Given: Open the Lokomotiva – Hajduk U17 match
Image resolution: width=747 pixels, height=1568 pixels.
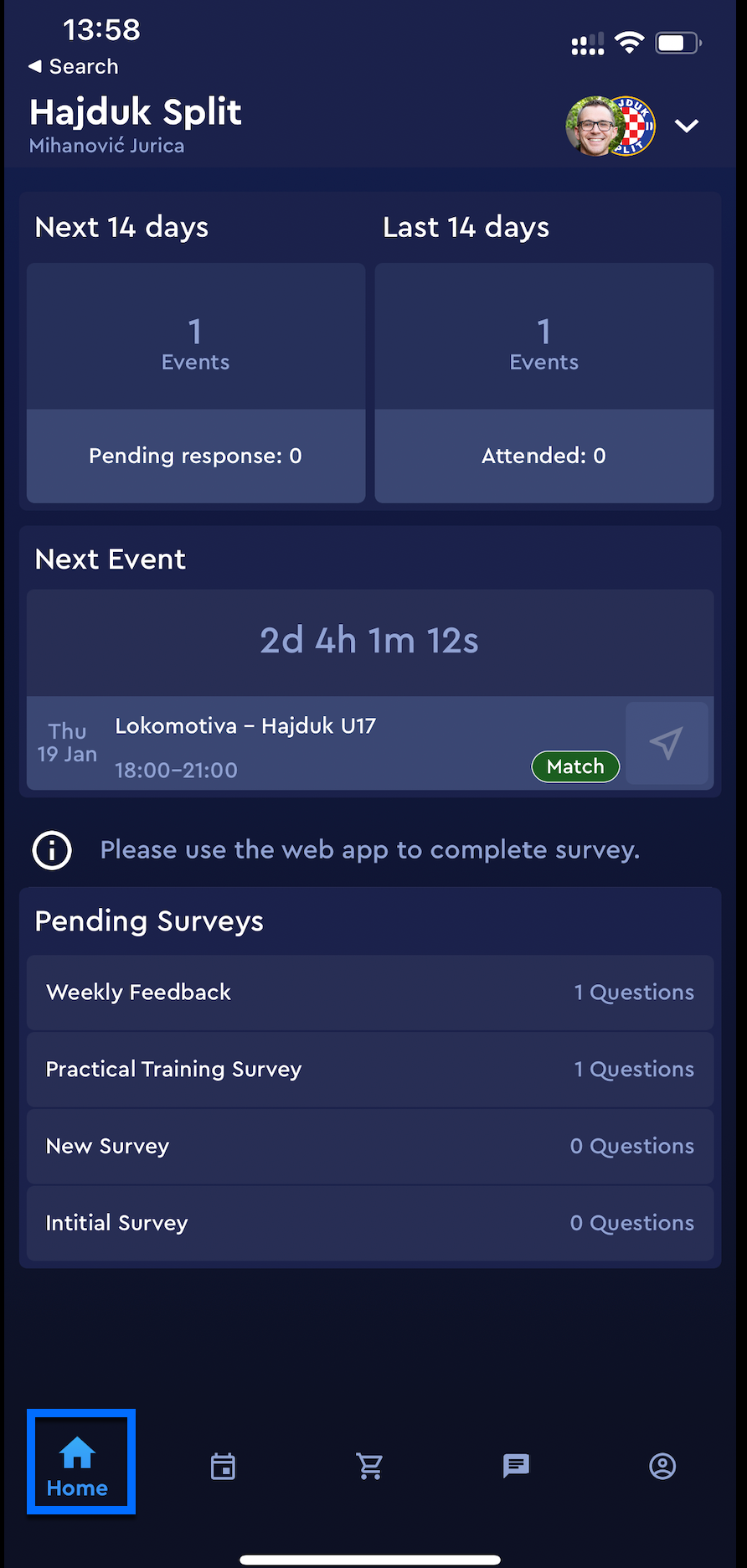Looking at the screenshot, I should click(327, 745).
